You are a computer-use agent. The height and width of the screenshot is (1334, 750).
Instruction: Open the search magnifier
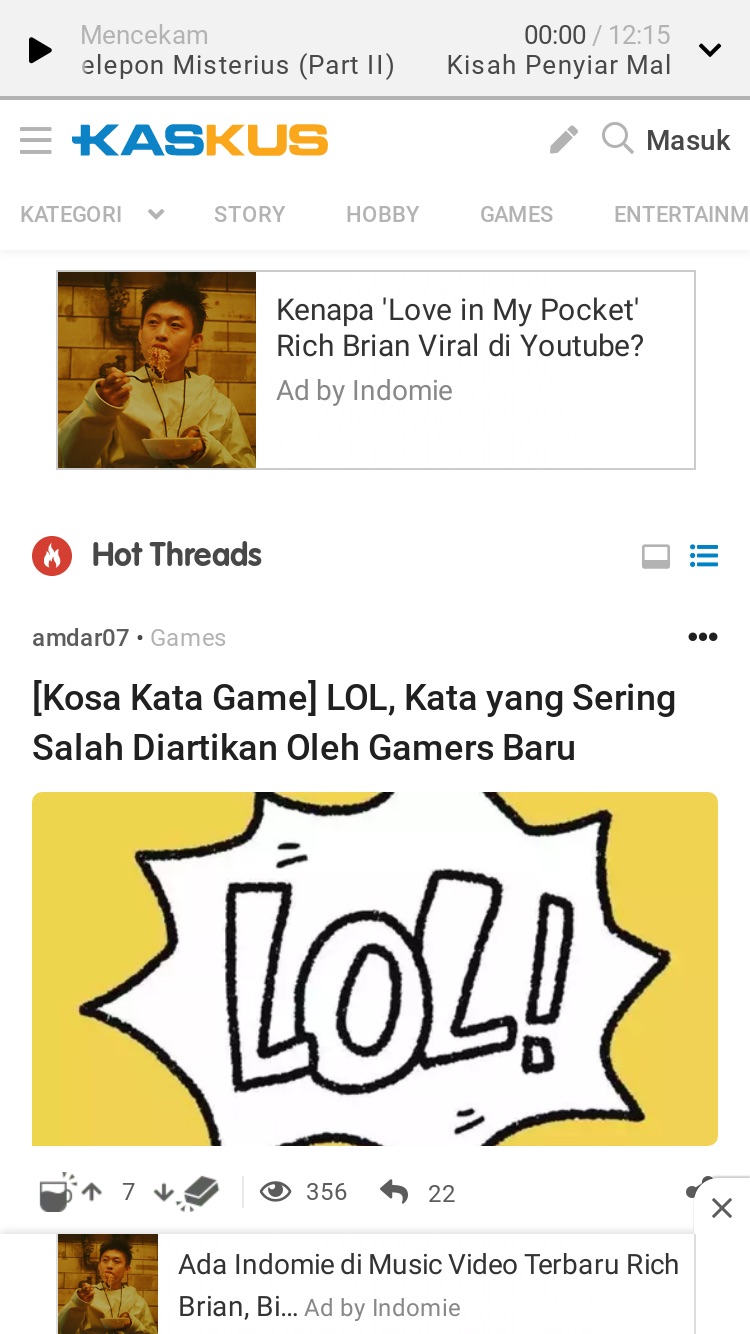[618, 139]
